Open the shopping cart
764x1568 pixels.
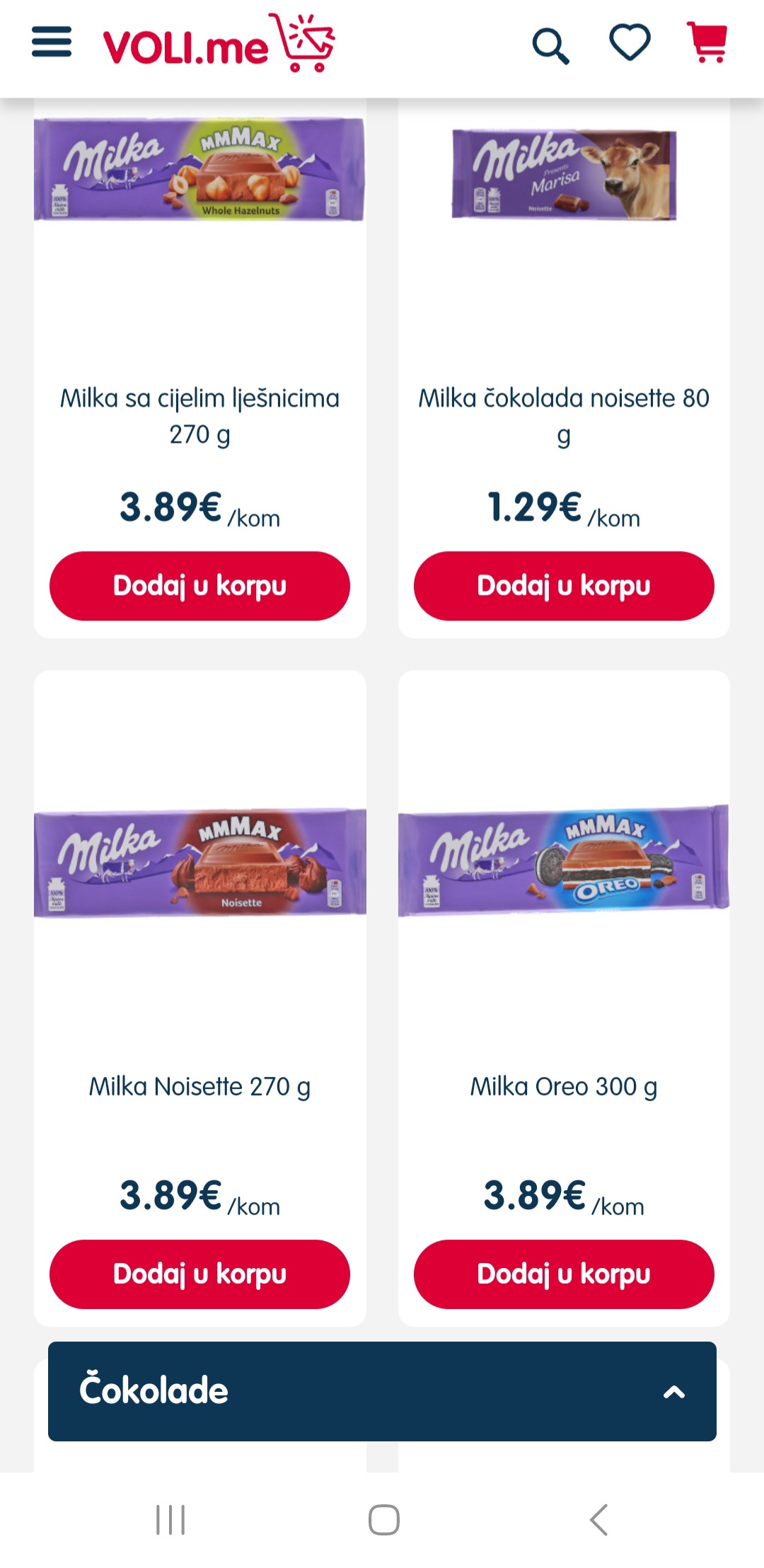tap(707, 42)
